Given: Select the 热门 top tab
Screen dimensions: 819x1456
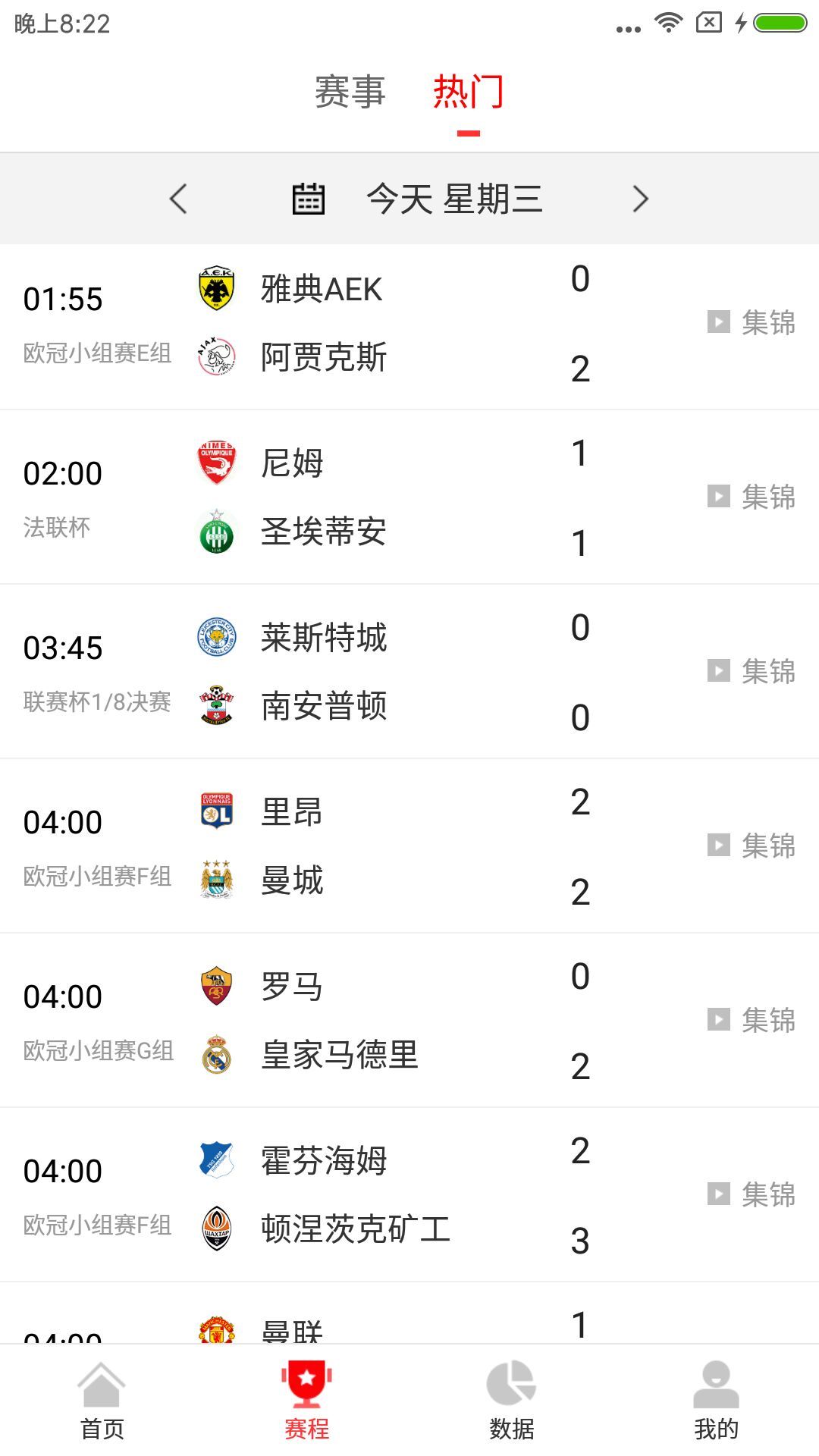Looking at the screenshot, I should click(x=468, y=93).
